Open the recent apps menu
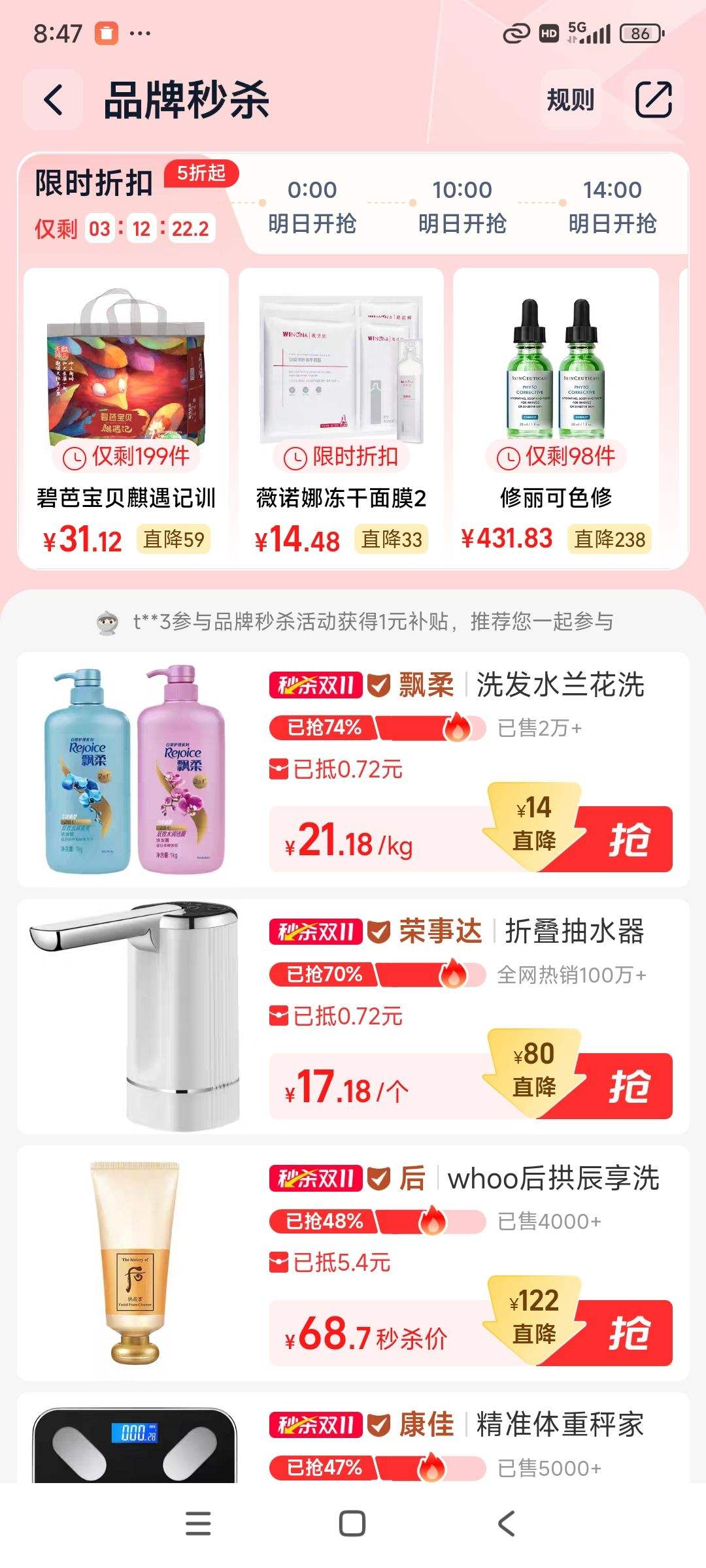The height and width of the screenshot is (1568, 706). click(x=198, y=1524)
